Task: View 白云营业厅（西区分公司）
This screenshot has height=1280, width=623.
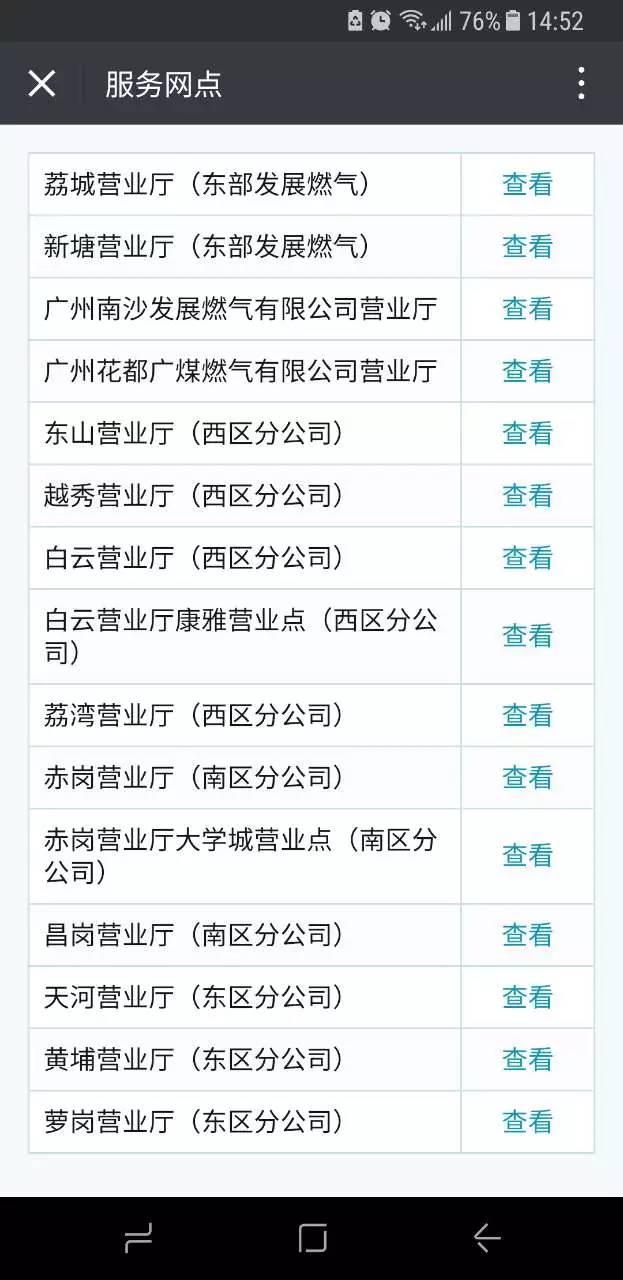Action: [x=527, y=556]
